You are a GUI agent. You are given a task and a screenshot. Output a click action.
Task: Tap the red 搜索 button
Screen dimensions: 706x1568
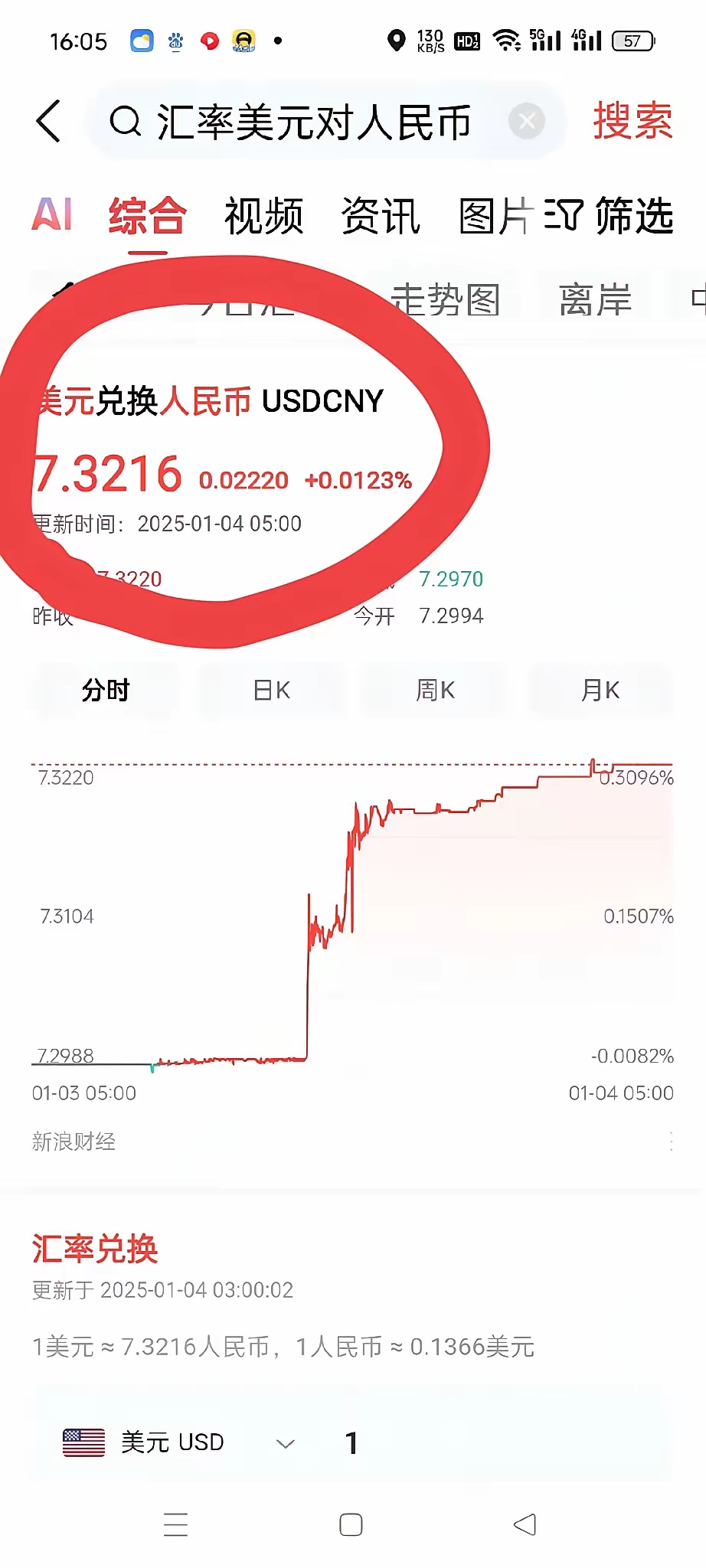point(632,121)
